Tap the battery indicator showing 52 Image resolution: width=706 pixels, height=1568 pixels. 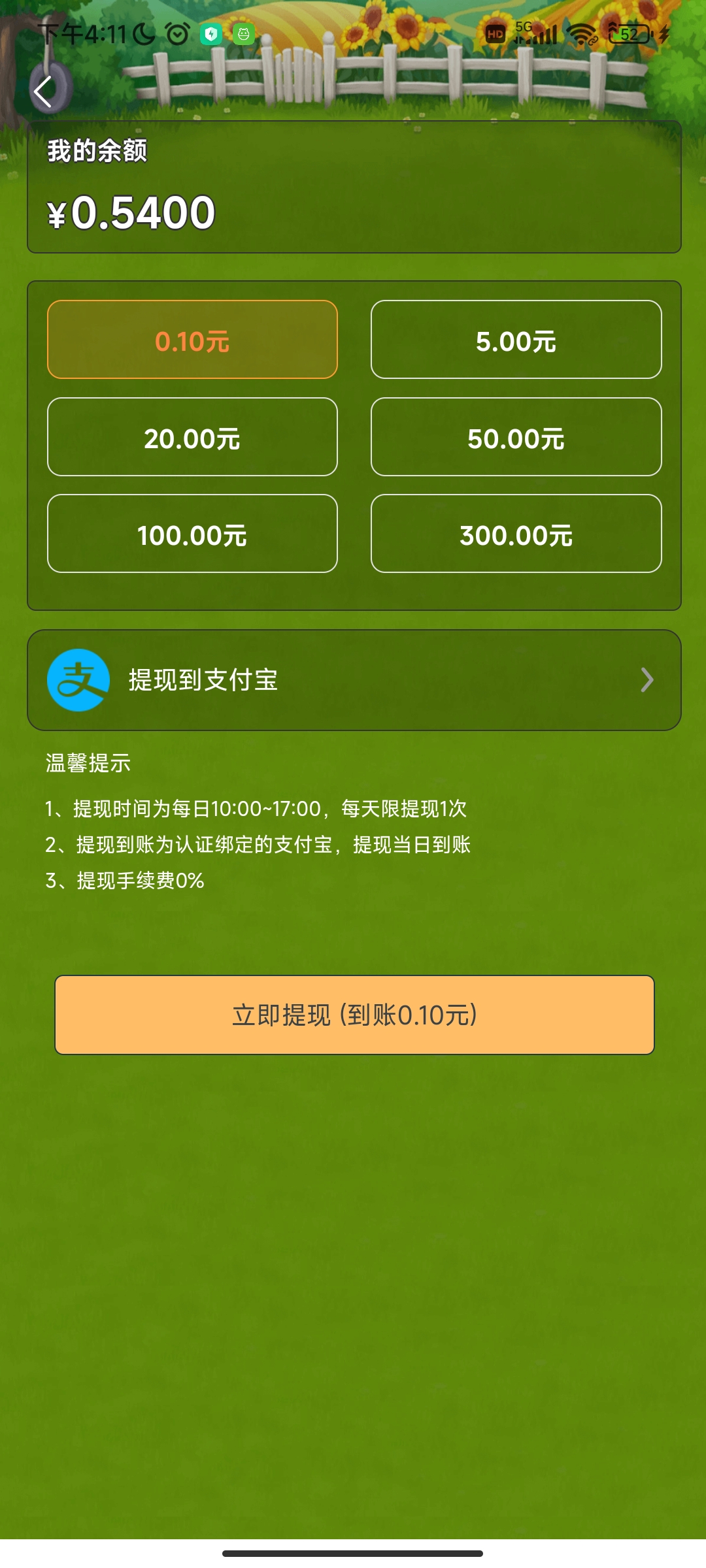[629, 34]
